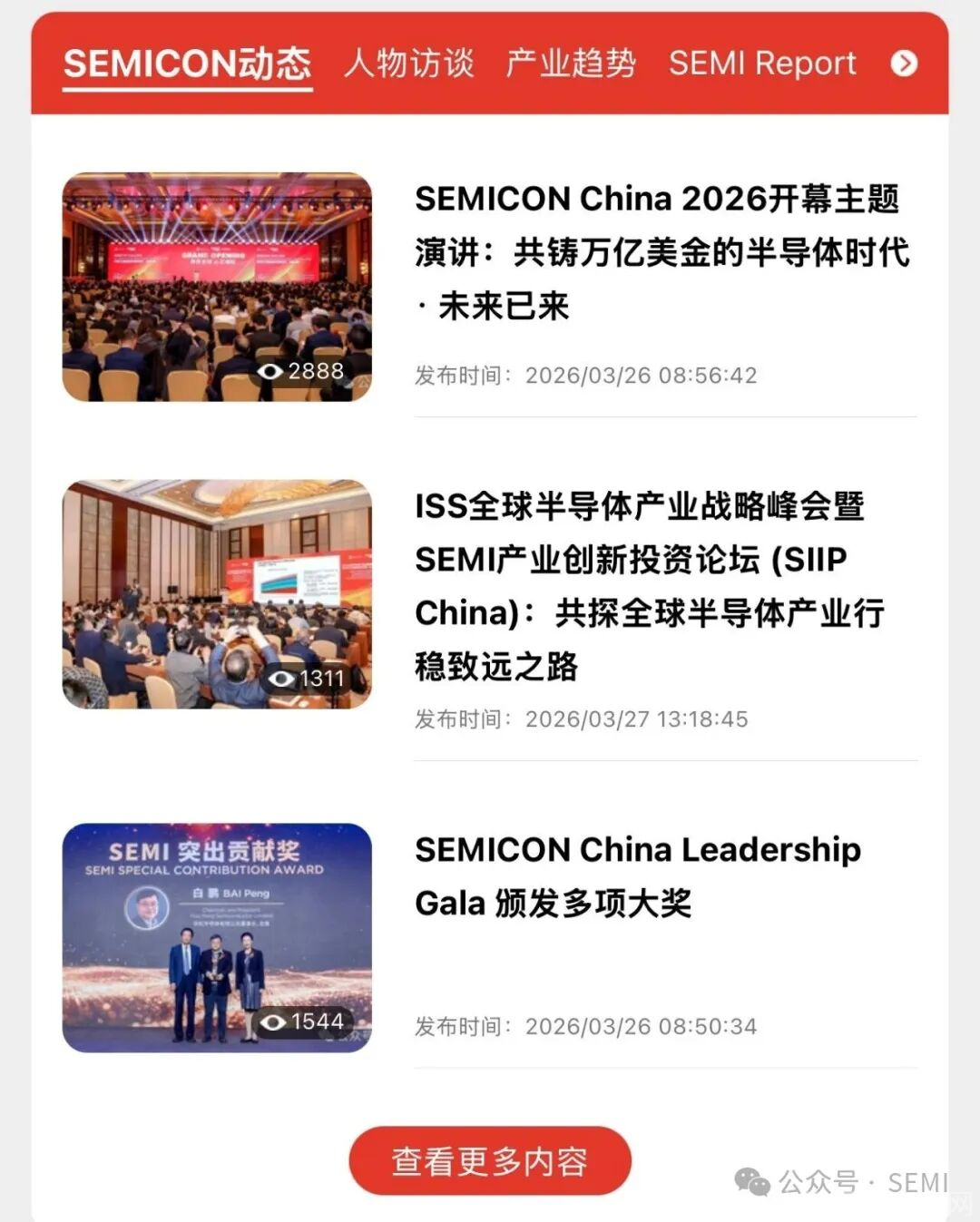Switch to the 产业趋势 tab
This screenshot has width=980, height=1222.
(x=571, y=64)
